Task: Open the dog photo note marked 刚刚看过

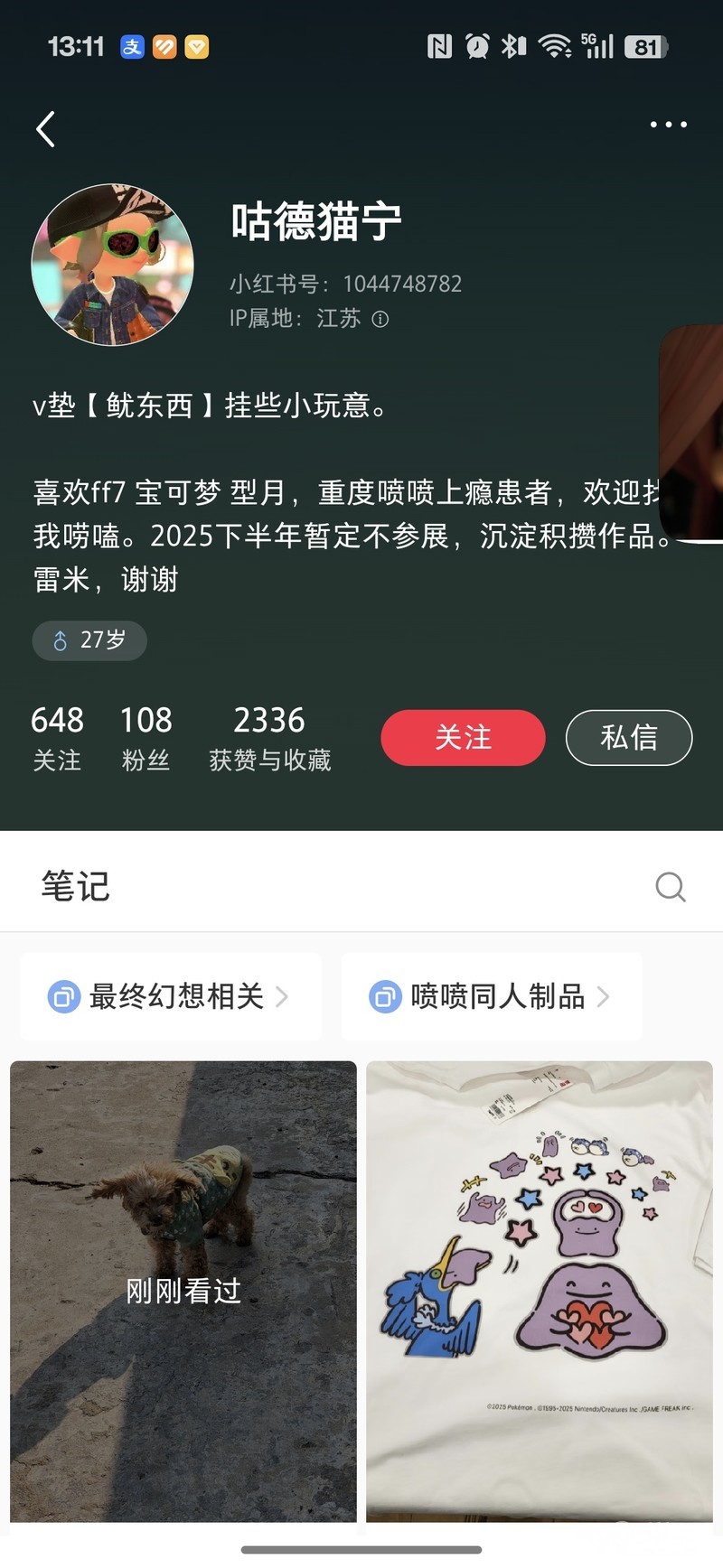Action: click(x=183, y=1292)
